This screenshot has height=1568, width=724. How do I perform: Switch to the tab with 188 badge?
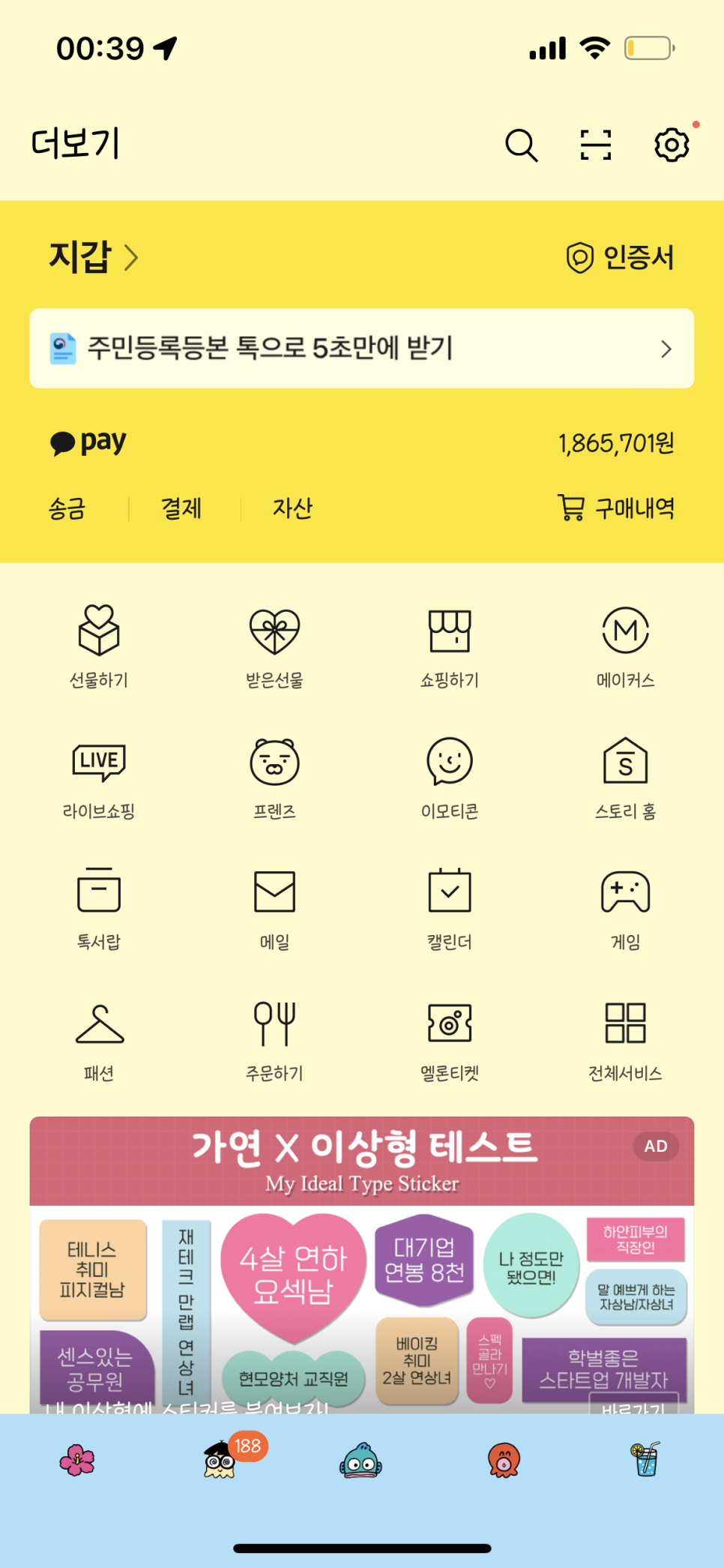point(220,1460)
